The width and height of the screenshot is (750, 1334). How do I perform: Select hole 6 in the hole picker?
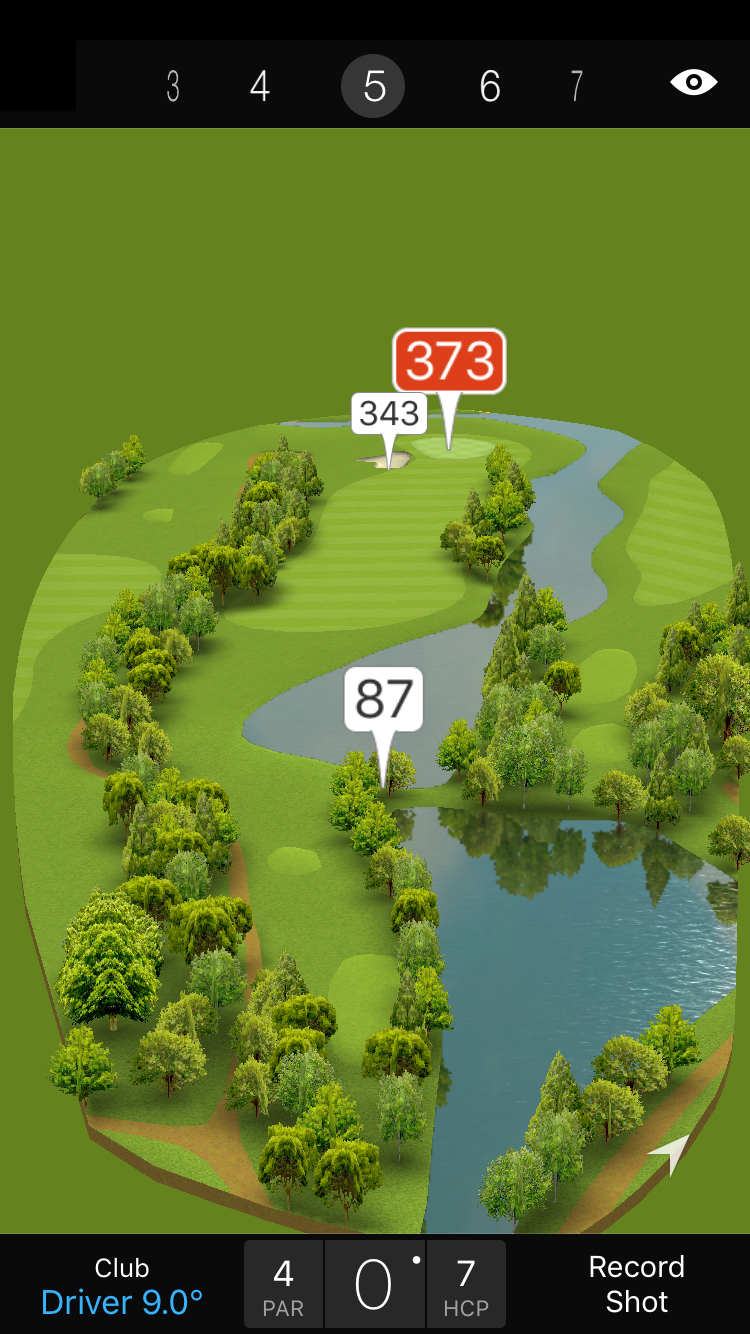coord(489,87)
